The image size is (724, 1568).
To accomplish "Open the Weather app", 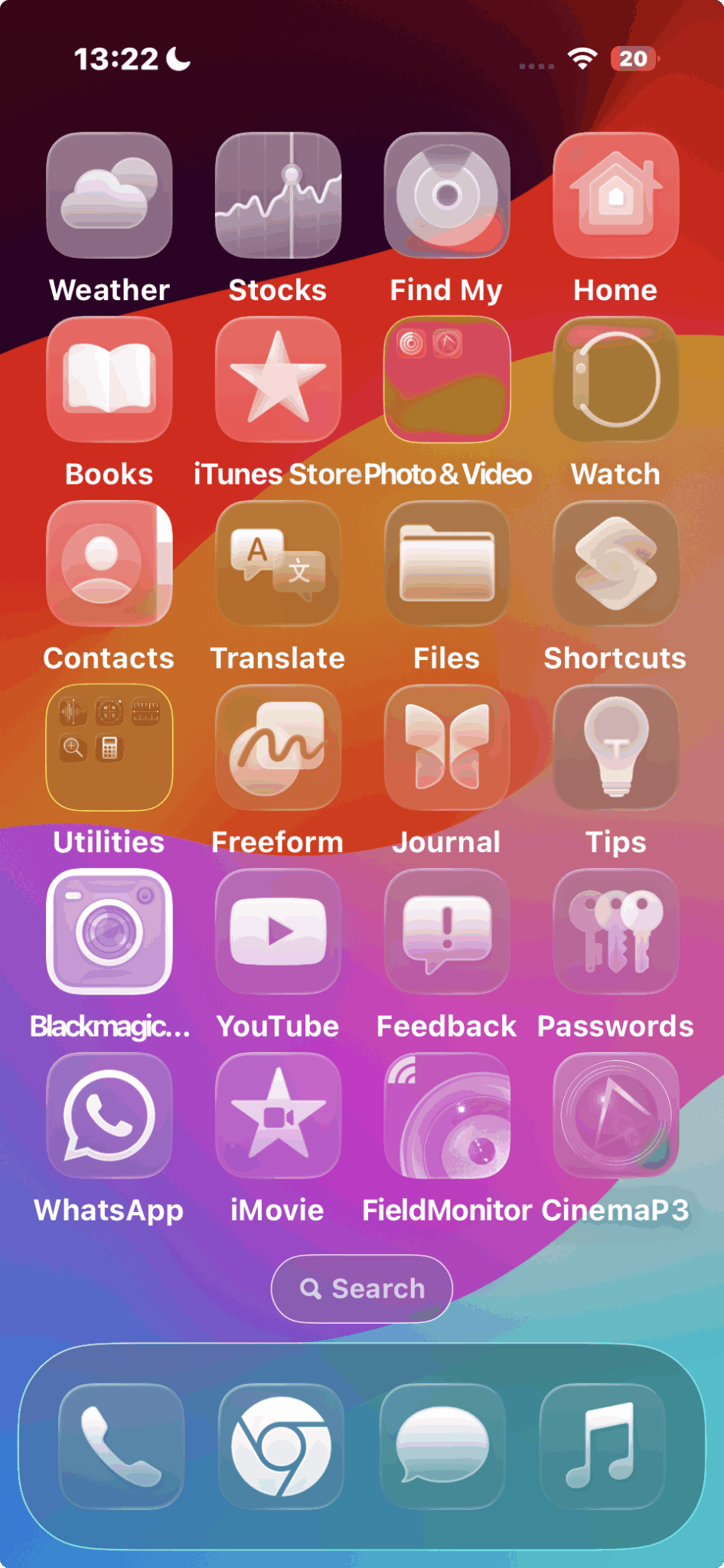I will pos(108,196).
